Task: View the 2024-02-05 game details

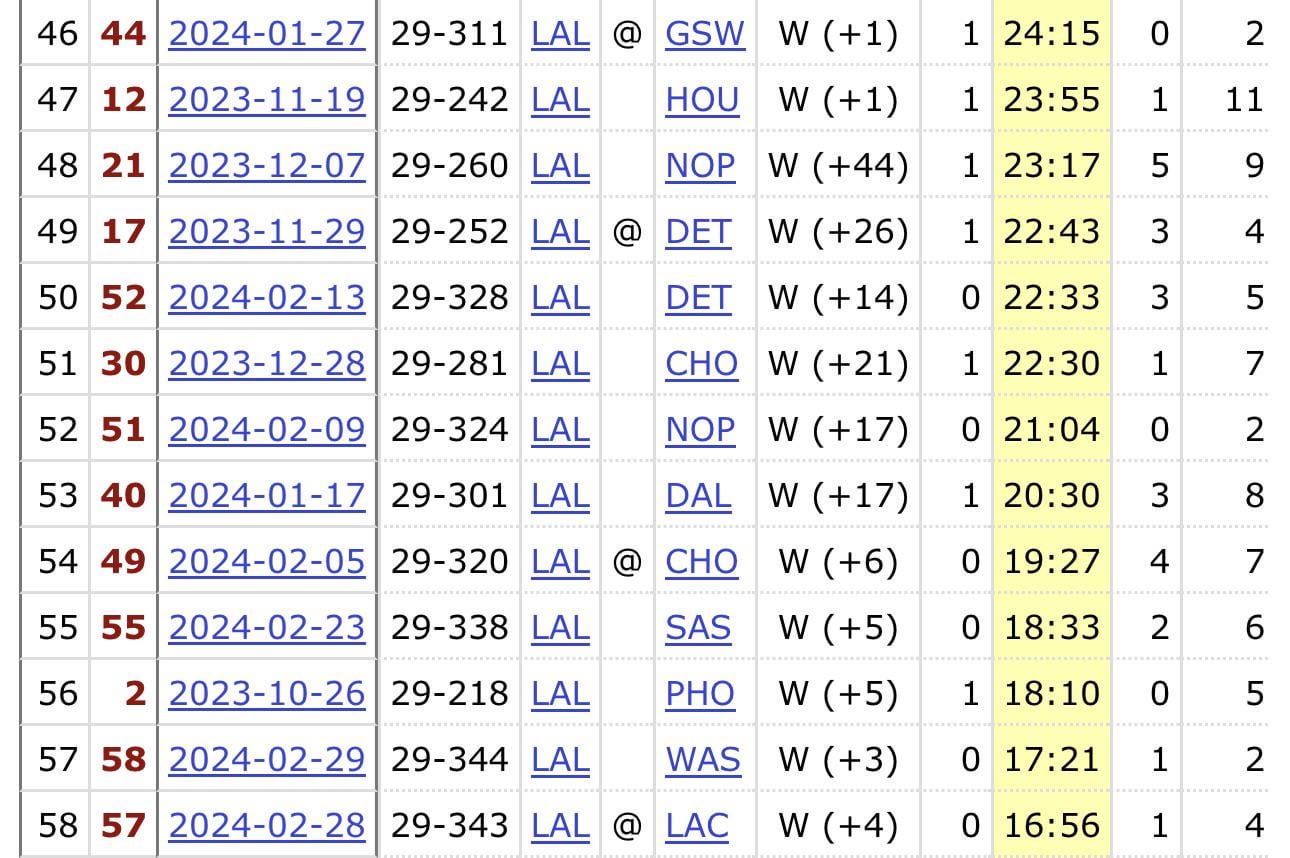Action: pos(267,562)
